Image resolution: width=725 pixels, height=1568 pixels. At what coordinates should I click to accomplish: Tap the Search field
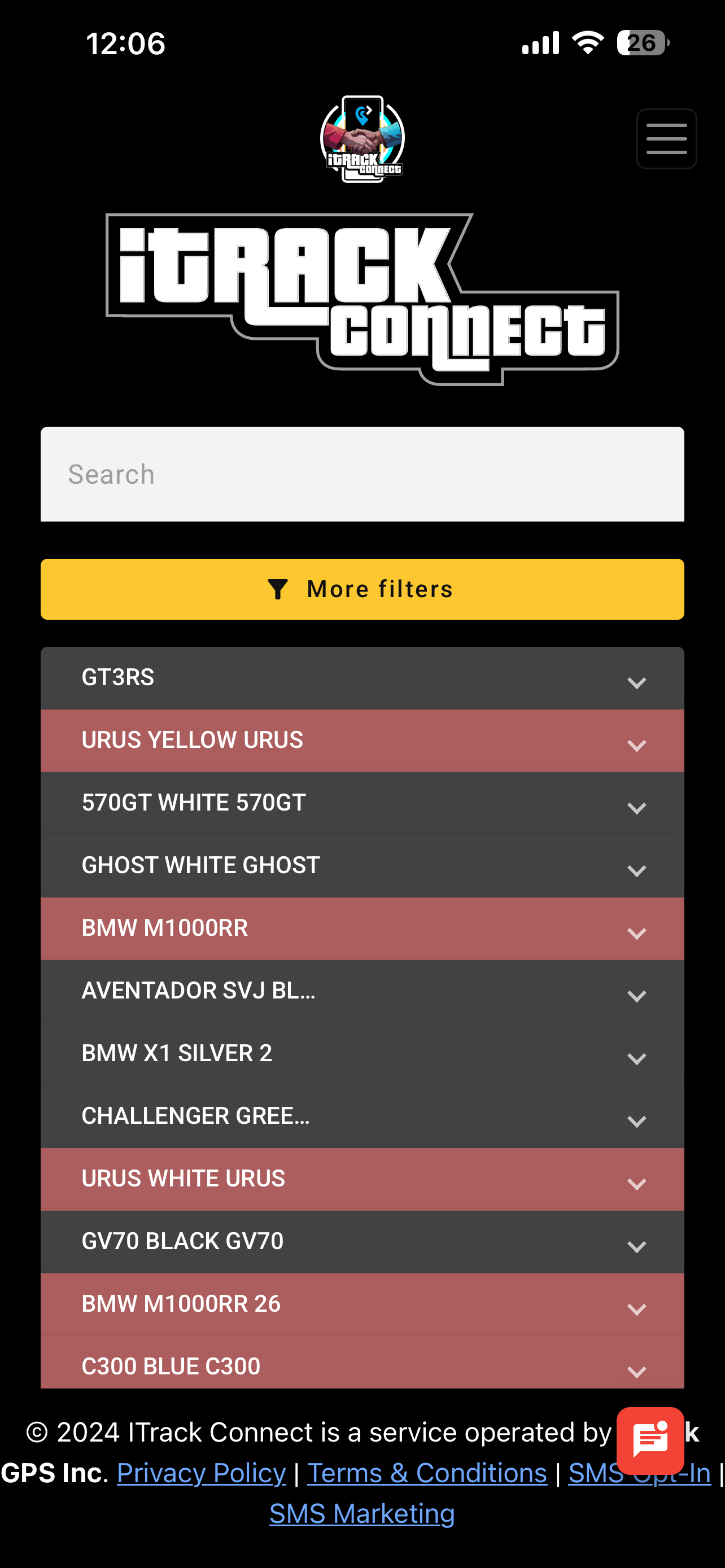pyautogui.click(x=362, y=474)
